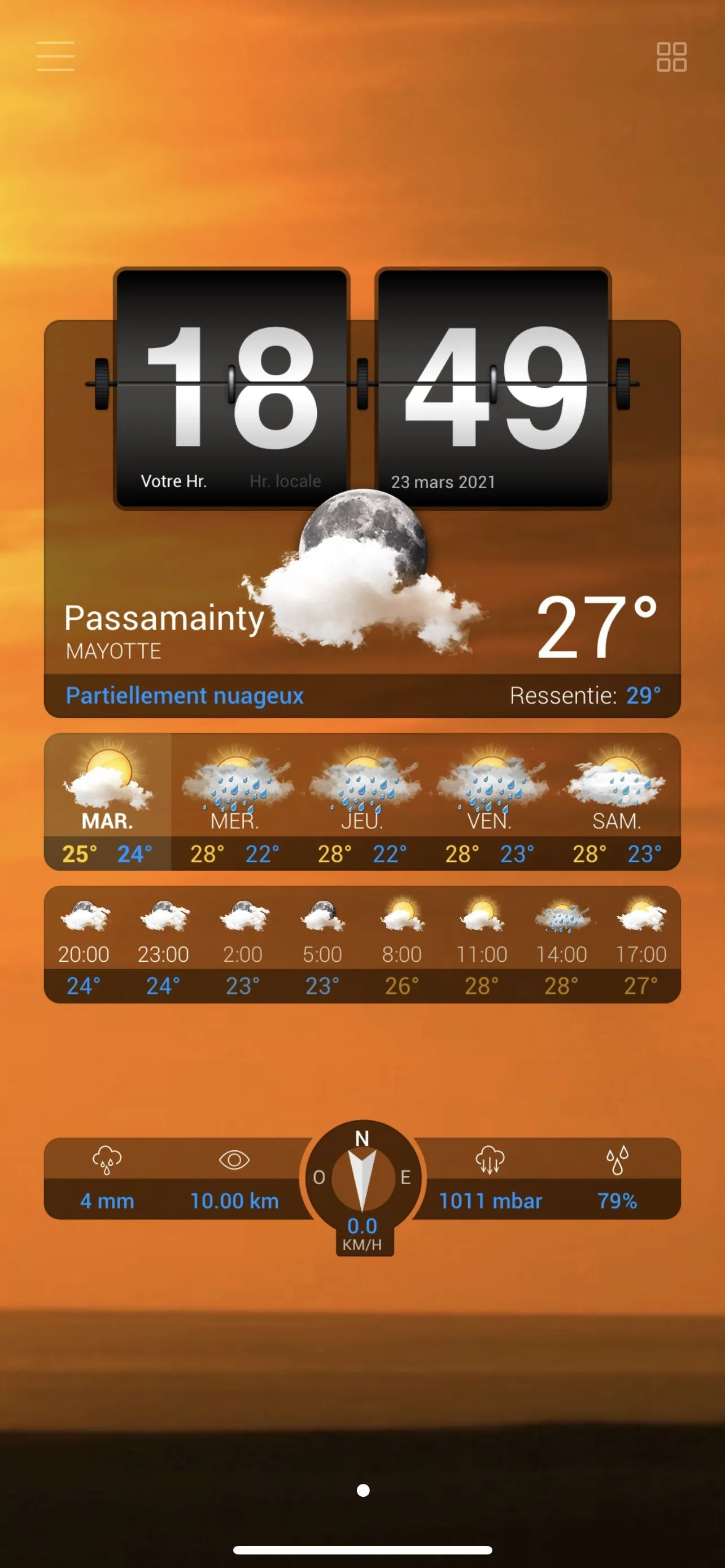Open the hamburger menu
The height and width of the screenshot is (1568, 725).
pyautogui.click(x=55, y=56)
